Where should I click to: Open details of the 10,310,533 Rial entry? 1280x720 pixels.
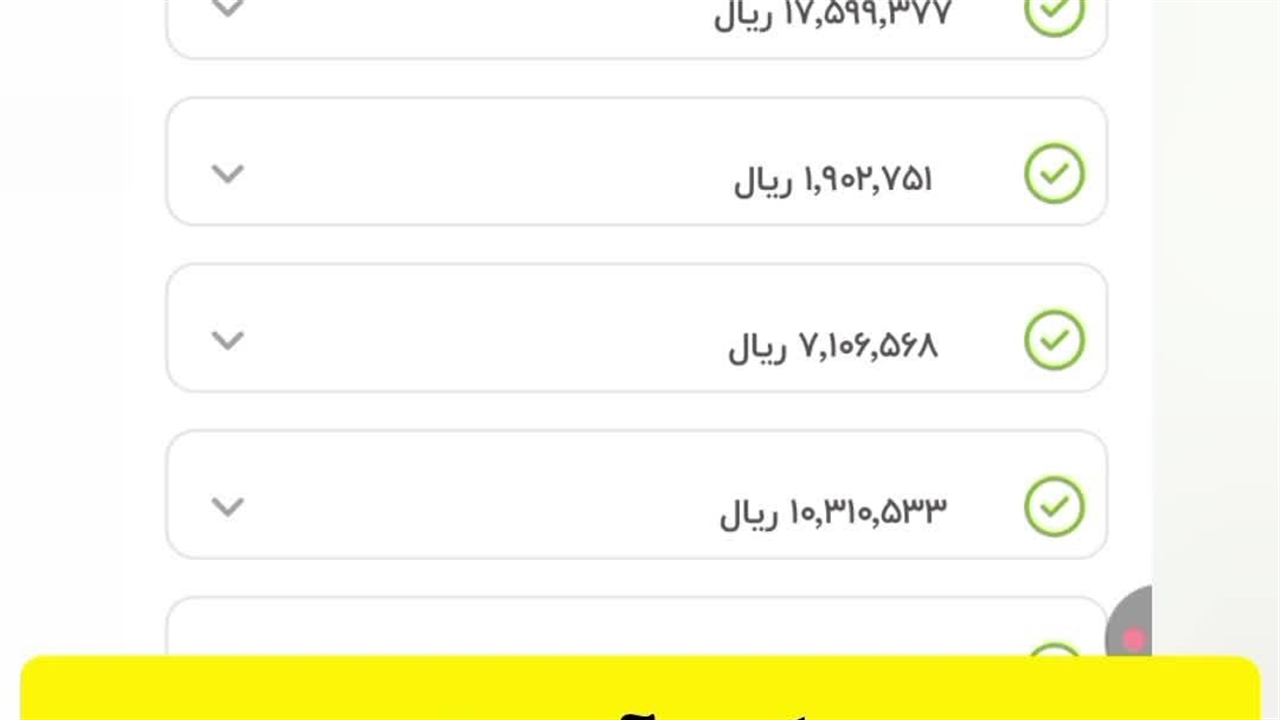pyautogui.click(x=228, y=507)
